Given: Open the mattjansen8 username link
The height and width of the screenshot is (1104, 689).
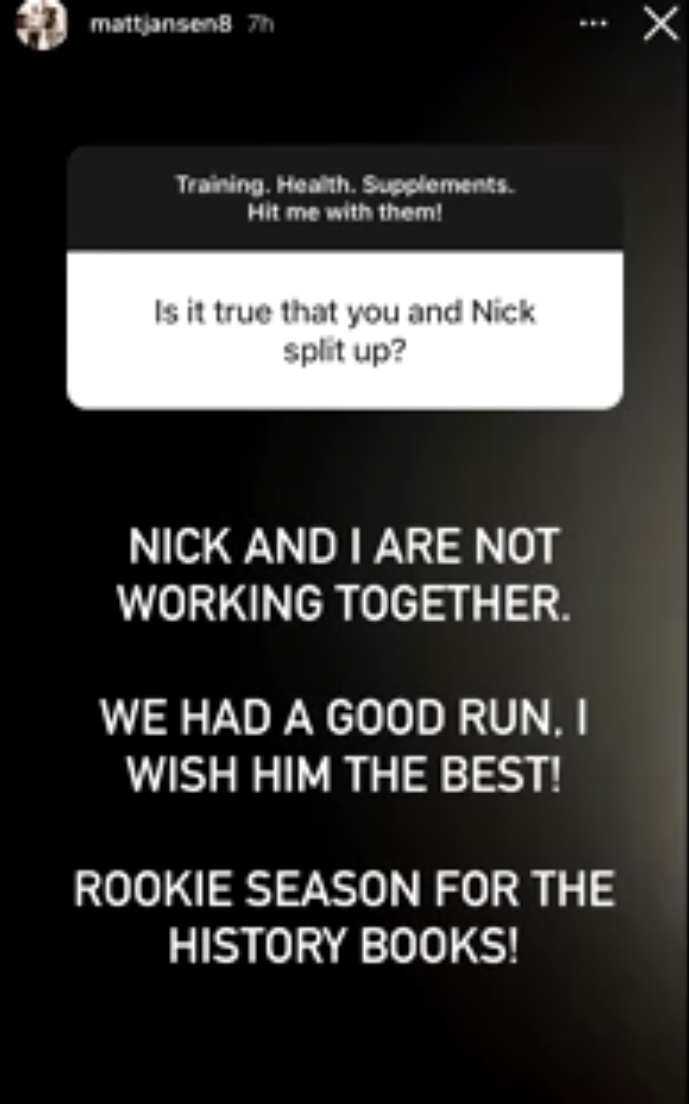Looking at the screenshot, I should pos(161,25).
